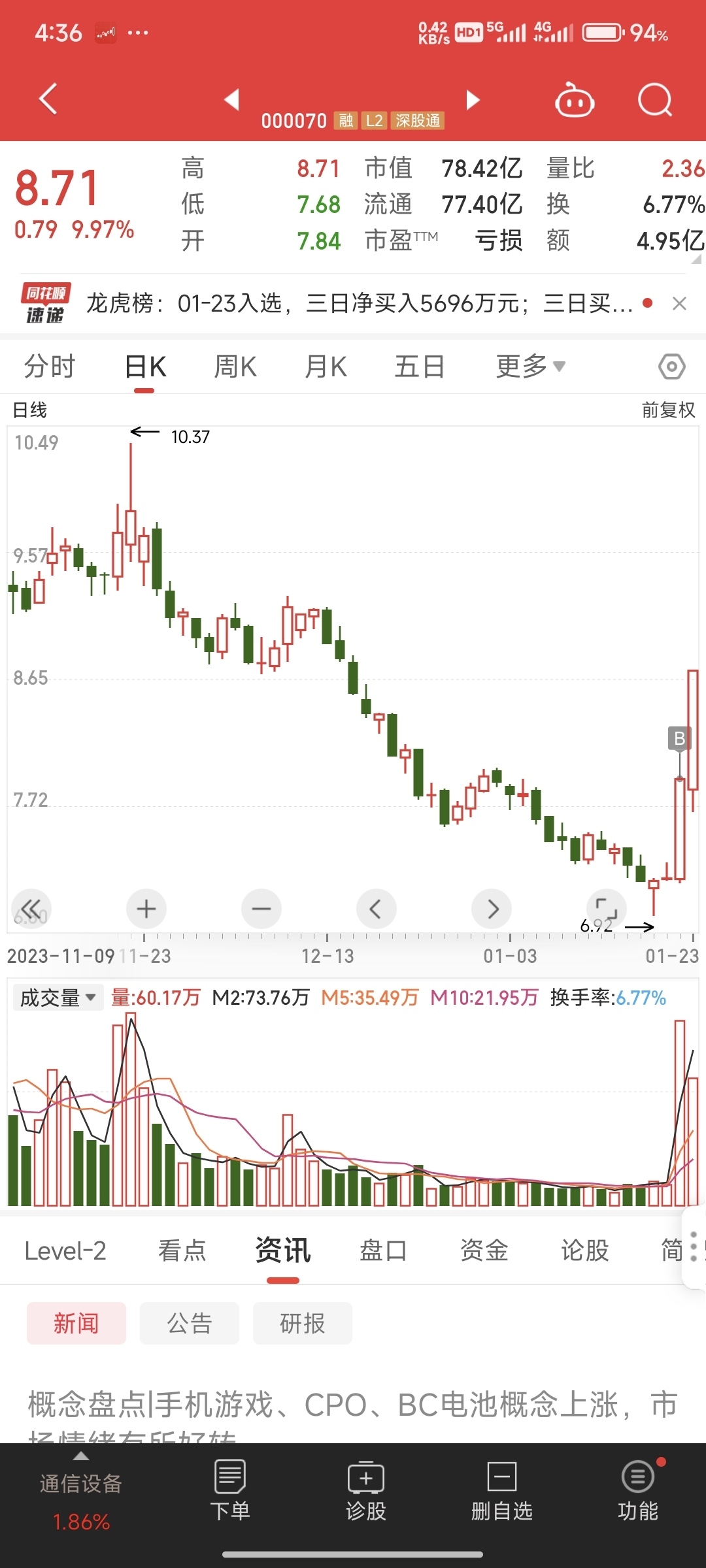Dismiss the 龙虎榜 news banner

[680, 304]
